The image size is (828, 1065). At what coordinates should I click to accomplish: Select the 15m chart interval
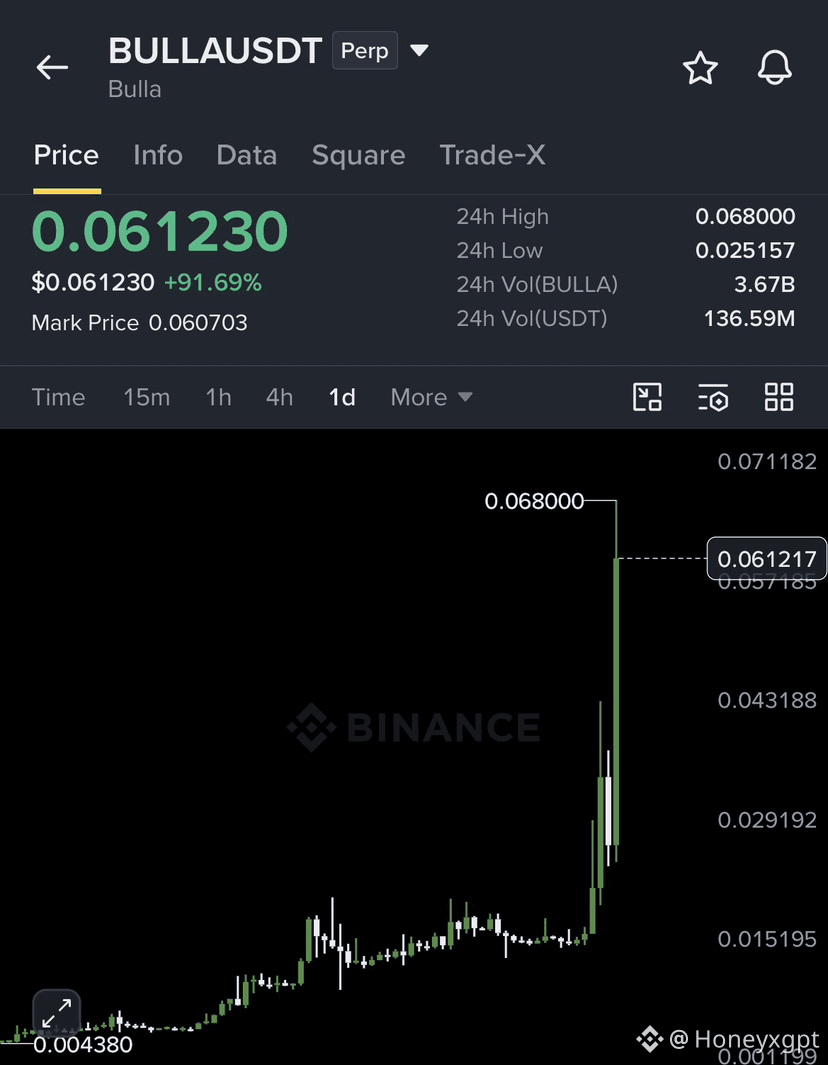(147, 397)
